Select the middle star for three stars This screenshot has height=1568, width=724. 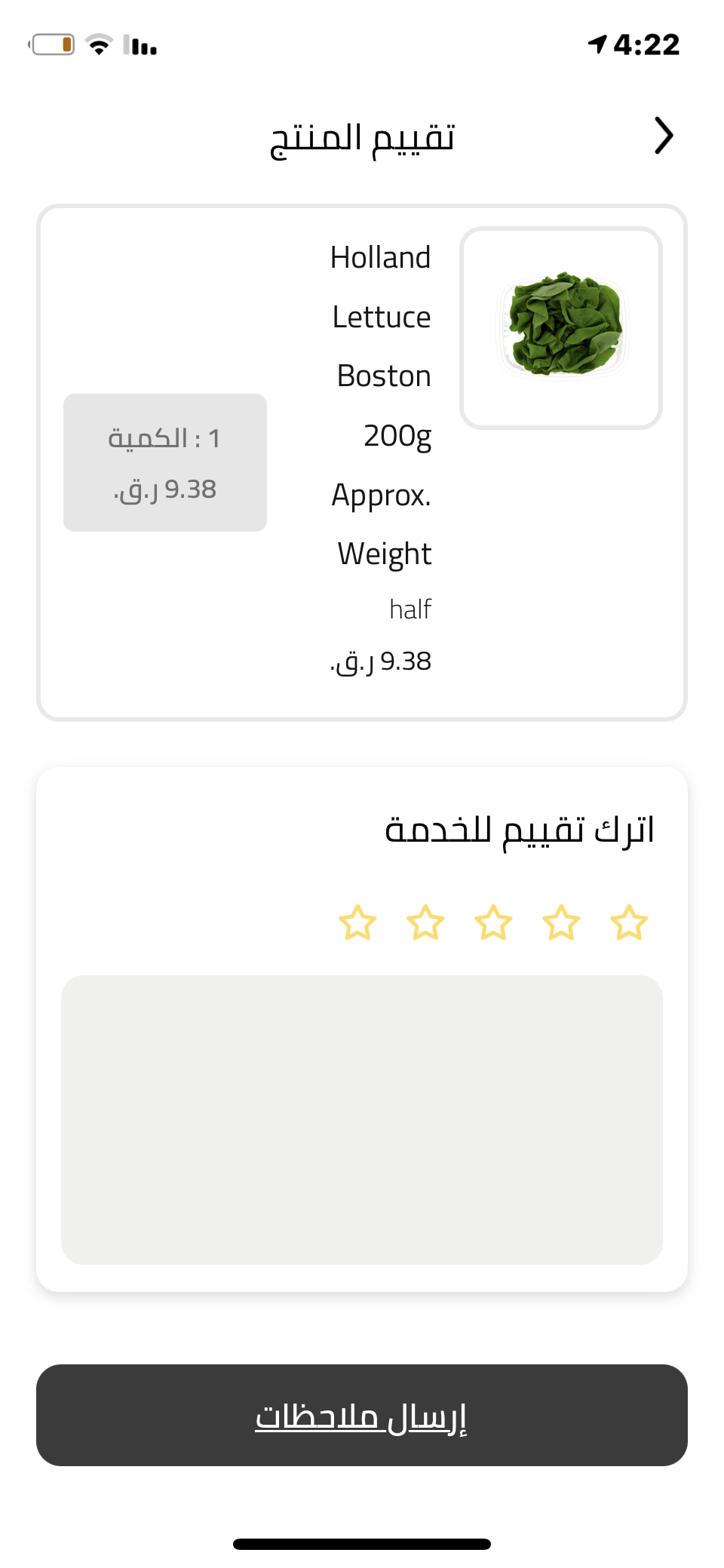[493, 922]
